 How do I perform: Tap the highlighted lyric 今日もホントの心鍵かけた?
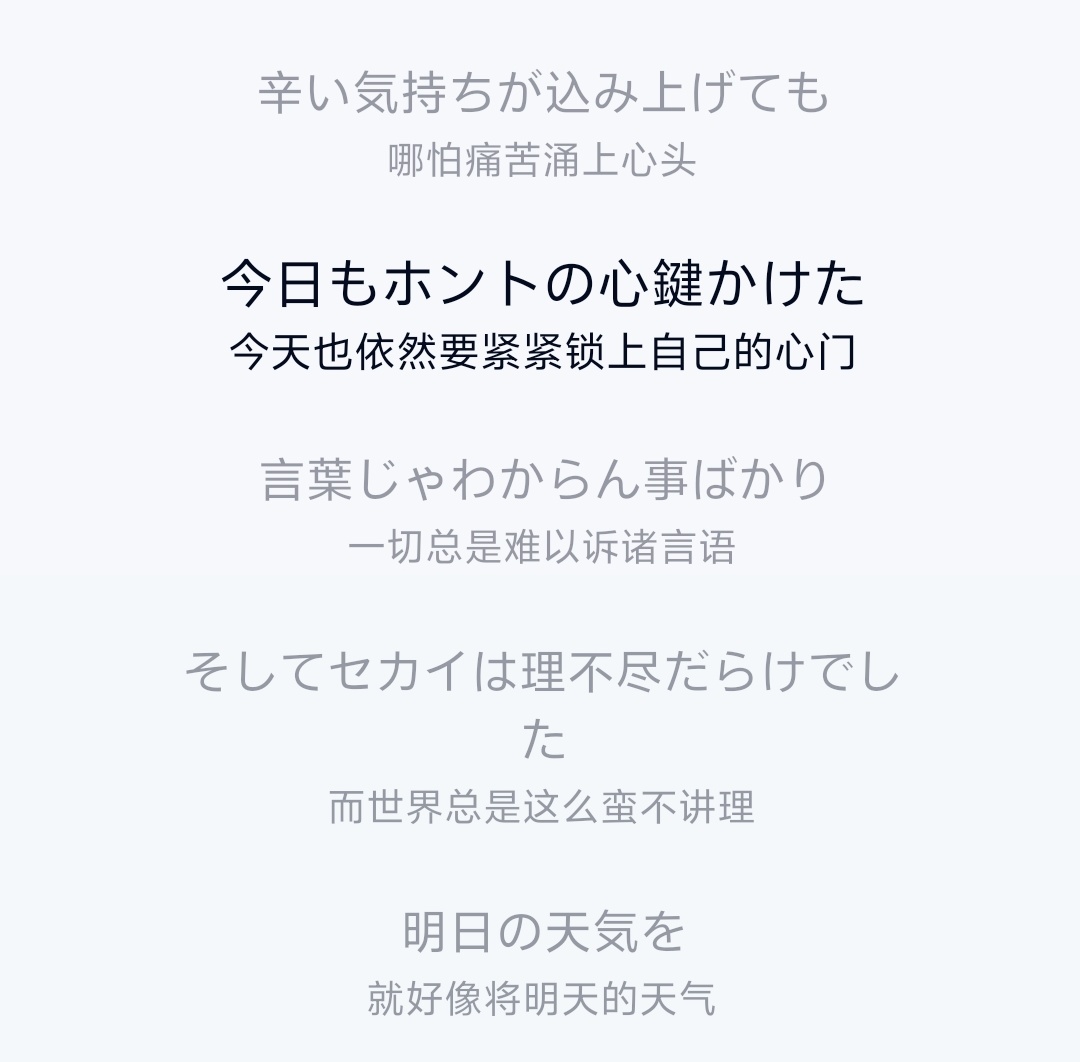543,284
